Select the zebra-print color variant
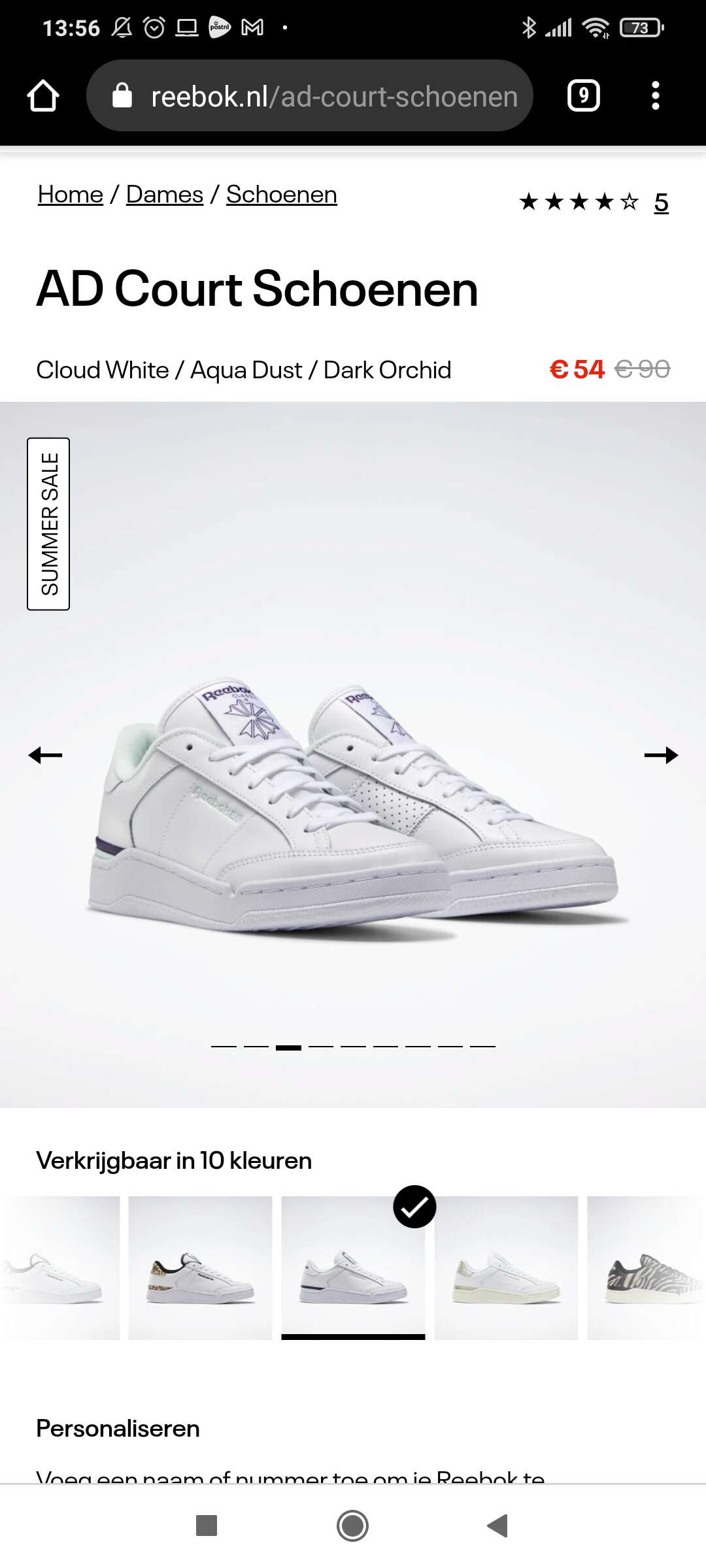This screenshot has height=1568, width=706. click(x=647, y=1267)
